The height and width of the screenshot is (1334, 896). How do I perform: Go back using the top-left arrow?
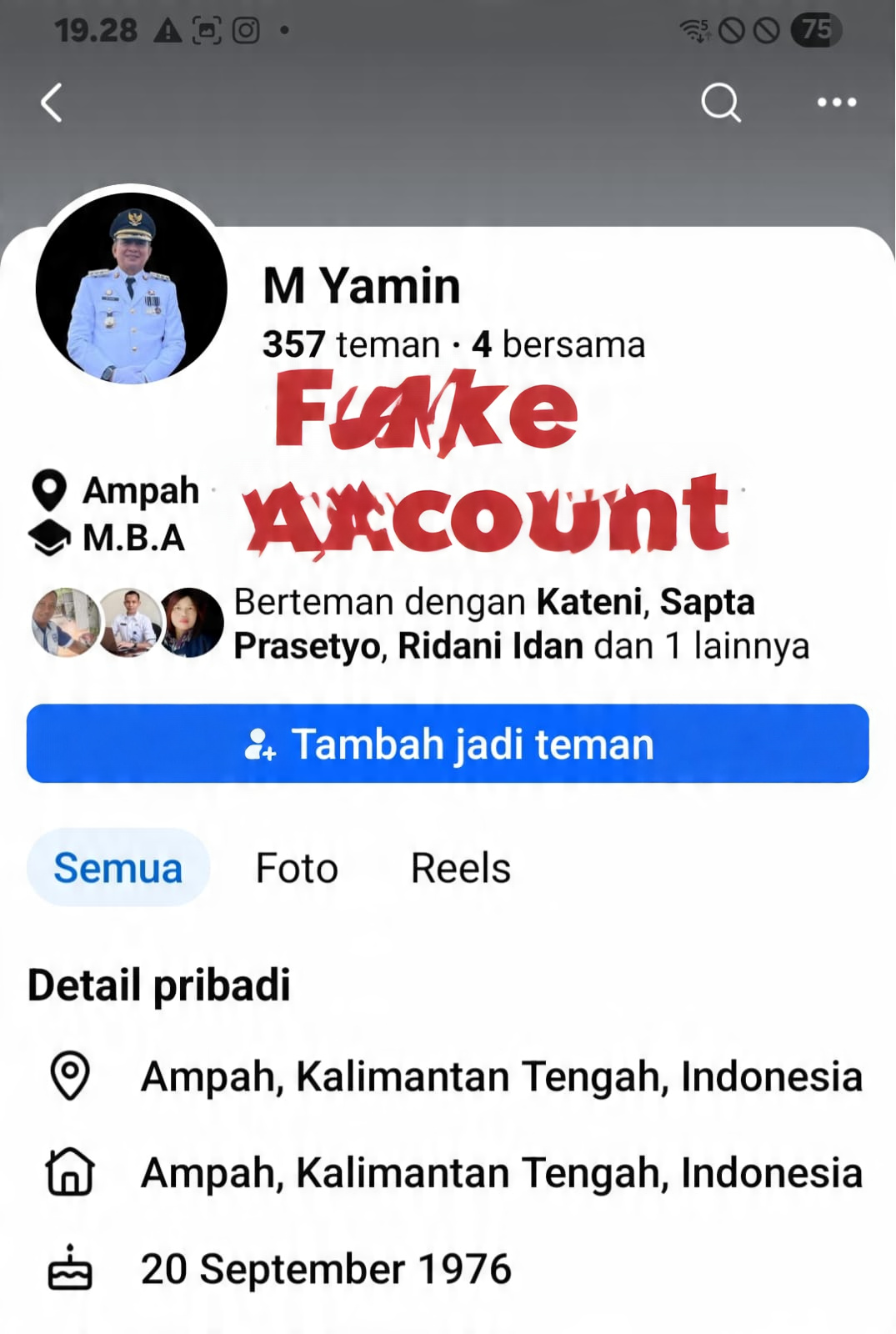tap(52, 103)
